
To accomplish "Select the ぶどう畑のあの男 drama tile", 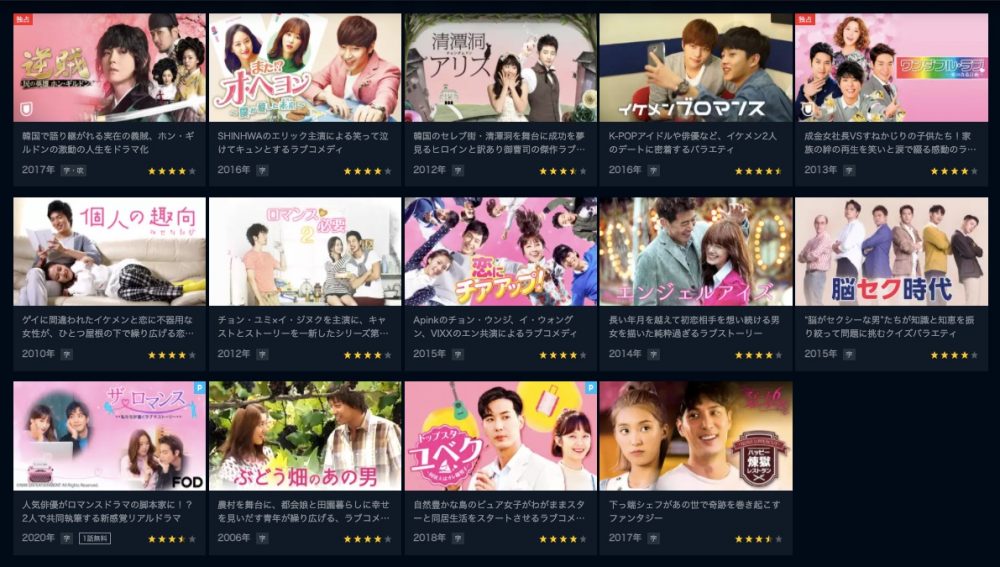I will pos(305,436).
